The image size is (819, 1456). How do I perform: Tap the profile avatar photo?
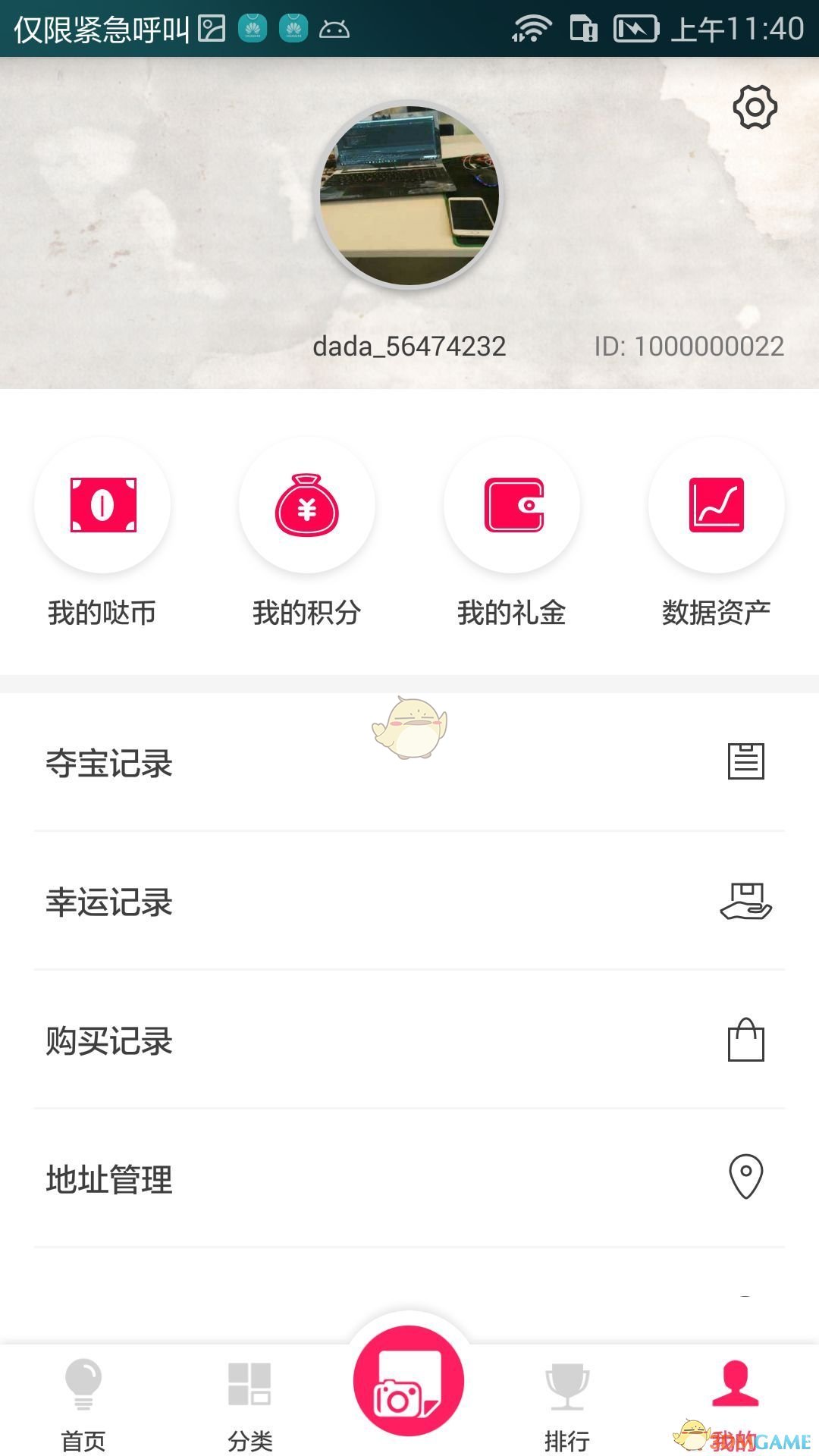pyautogui.click(x=409, y=196)
